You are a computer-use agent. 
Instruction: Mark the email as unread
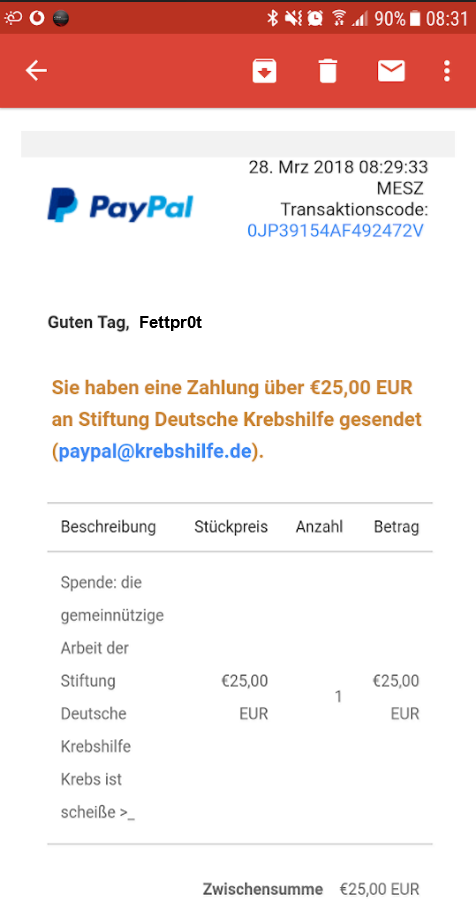pos(391,71)
